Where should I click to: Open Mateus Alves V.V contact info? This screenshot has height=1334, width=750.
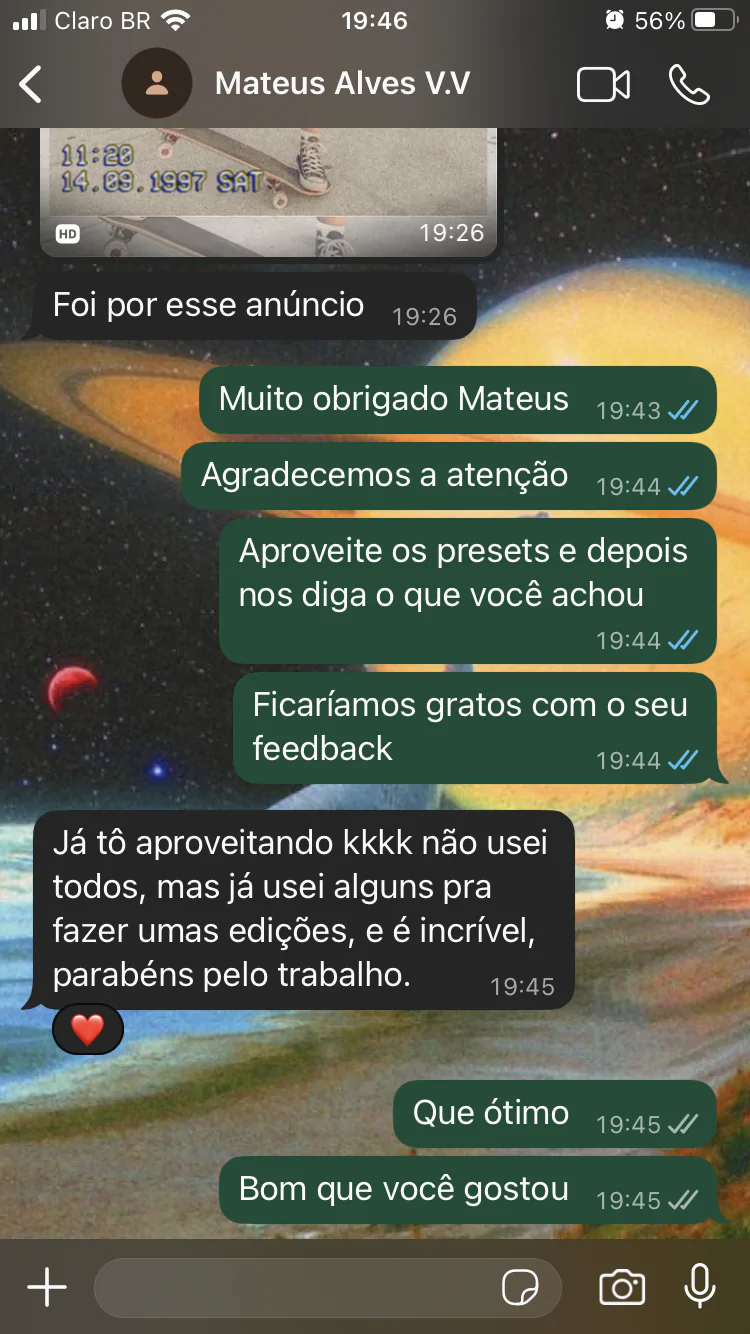click(342, 83)
